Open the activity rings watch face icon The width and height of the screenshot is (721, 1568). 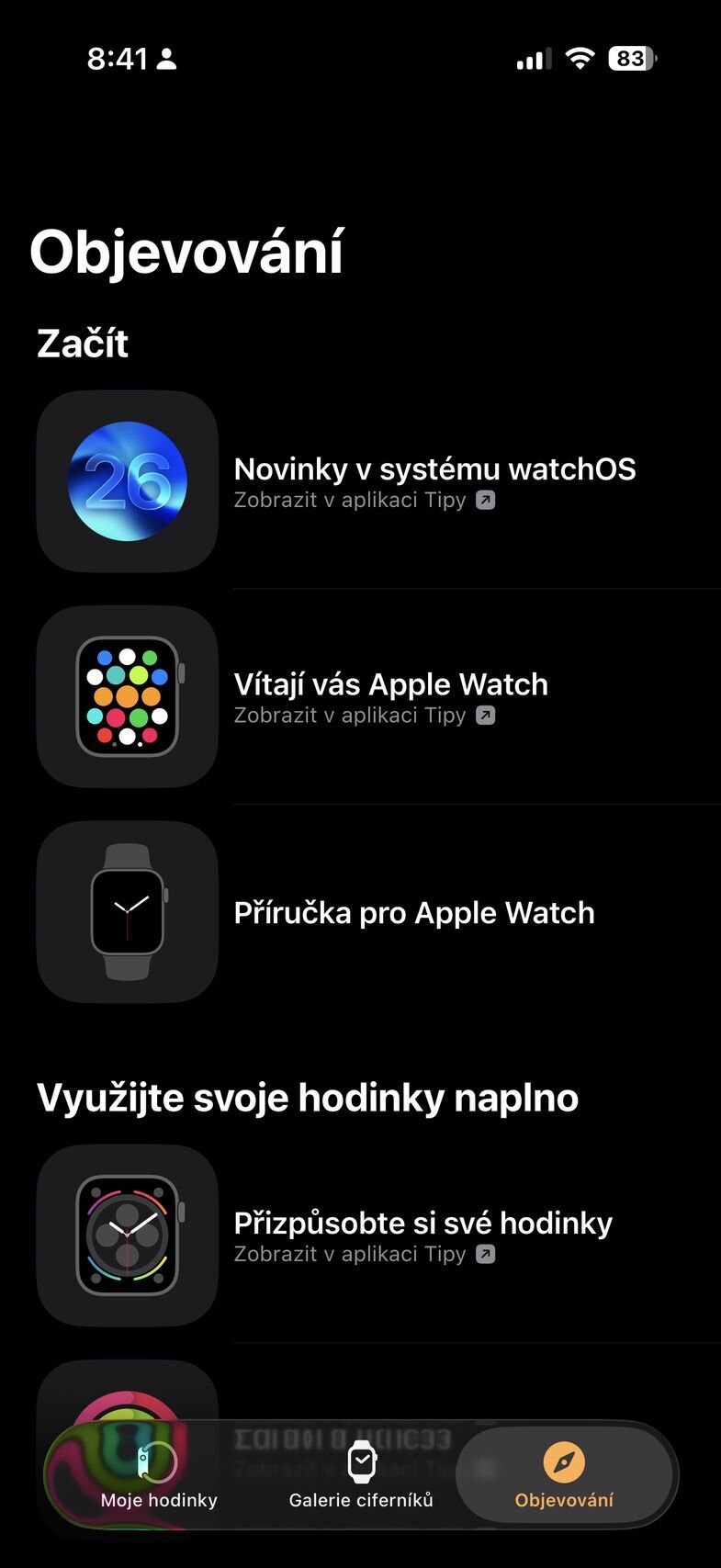[127, 1236]
